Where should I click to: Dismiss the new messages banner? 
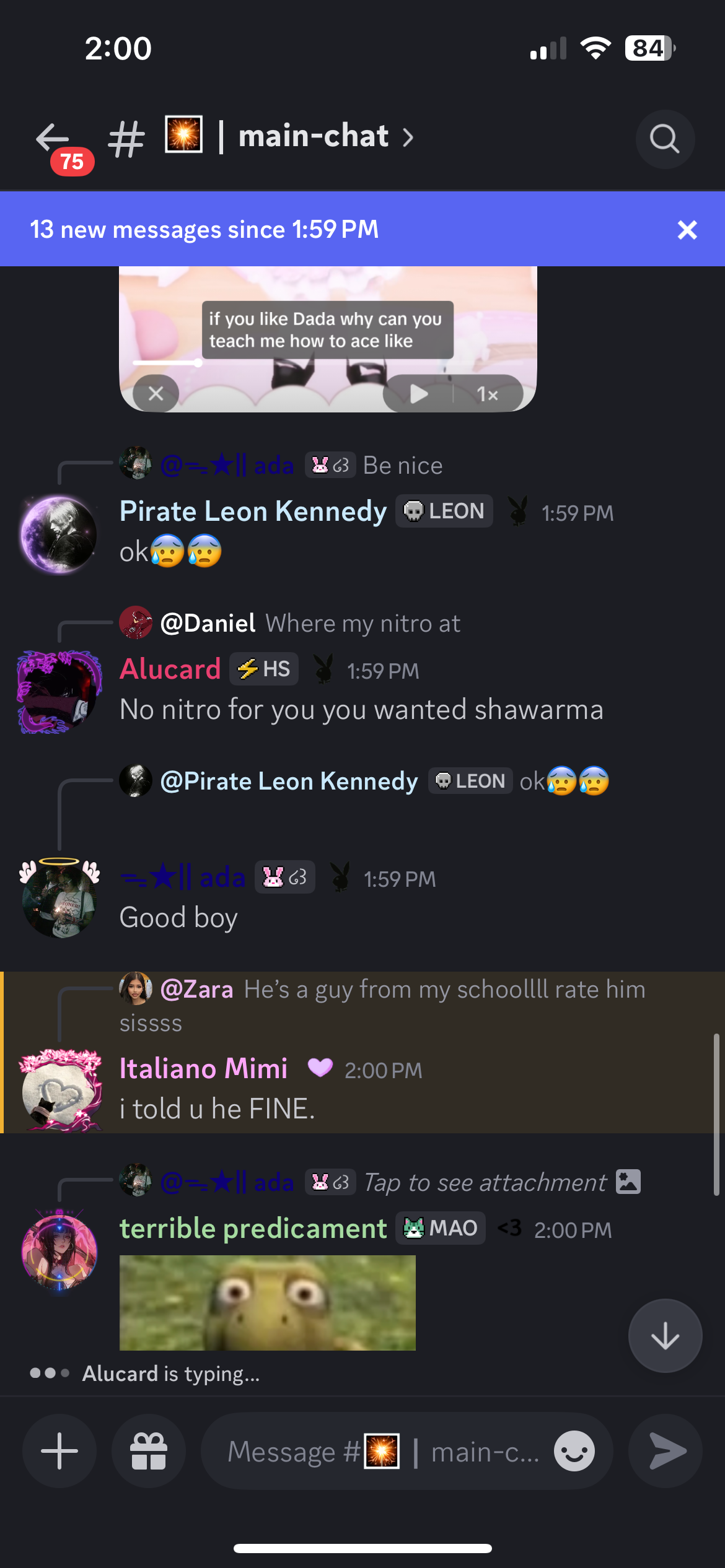pyautogui.click(x=687, y=230)
